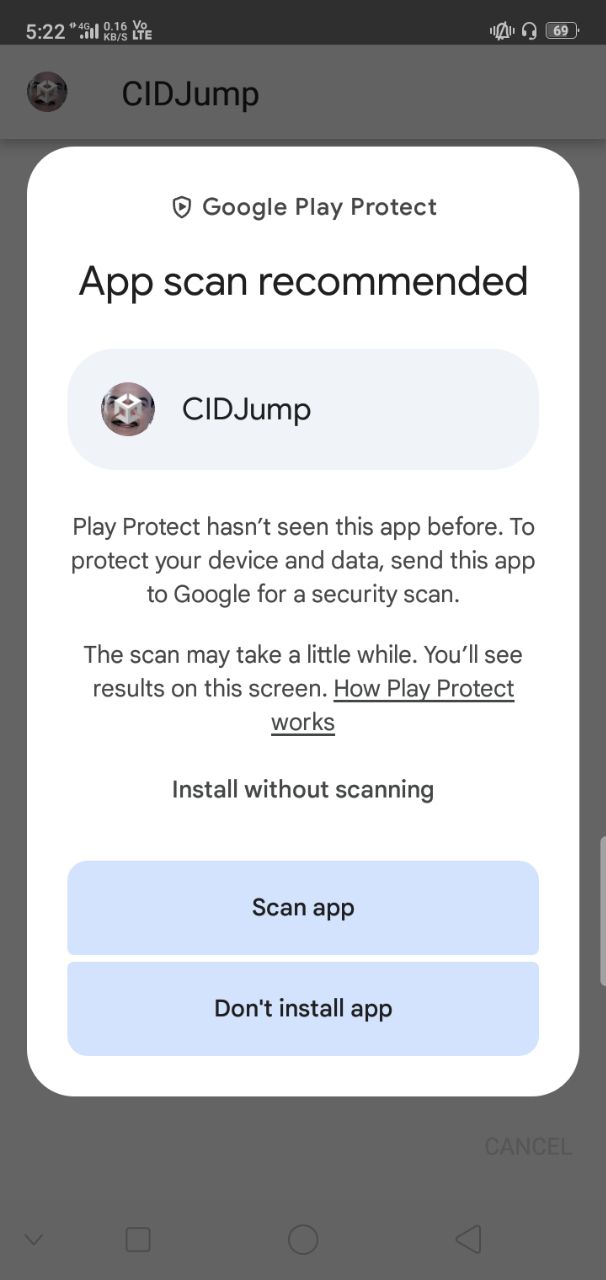
Task: Choose Don't install app
Action: coord(302,1008)
